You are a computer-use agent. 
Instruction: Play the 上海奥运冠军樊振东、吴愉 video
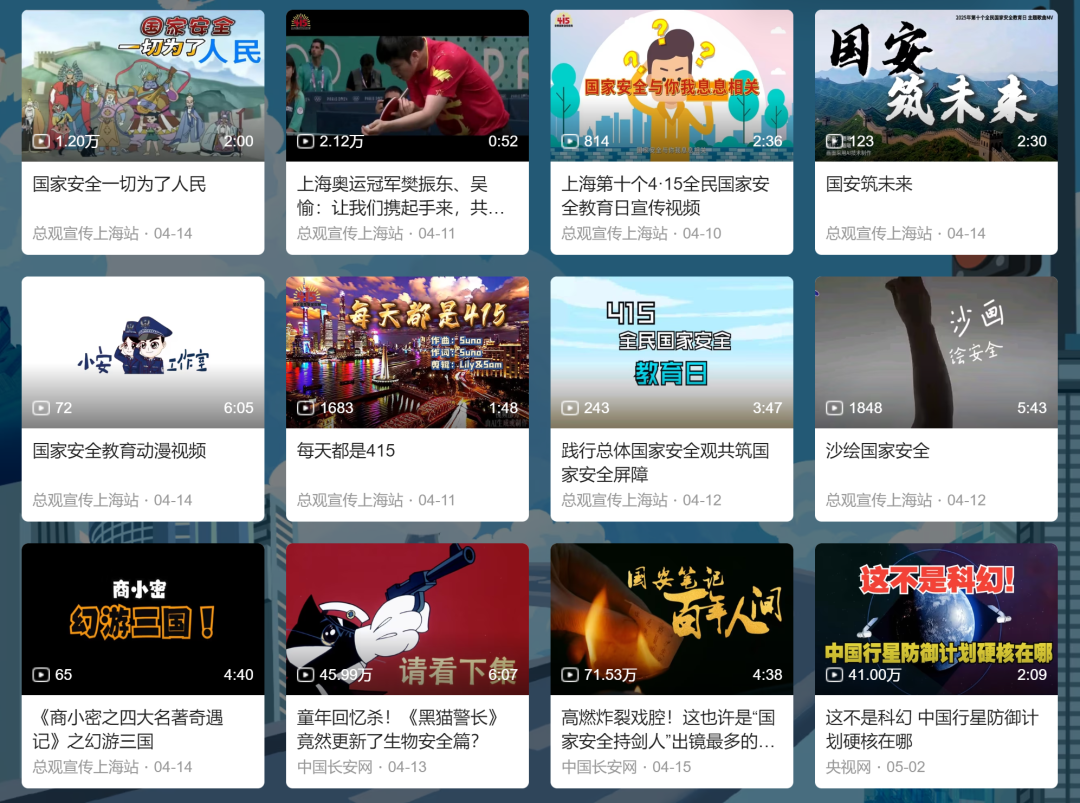point(407,86)
